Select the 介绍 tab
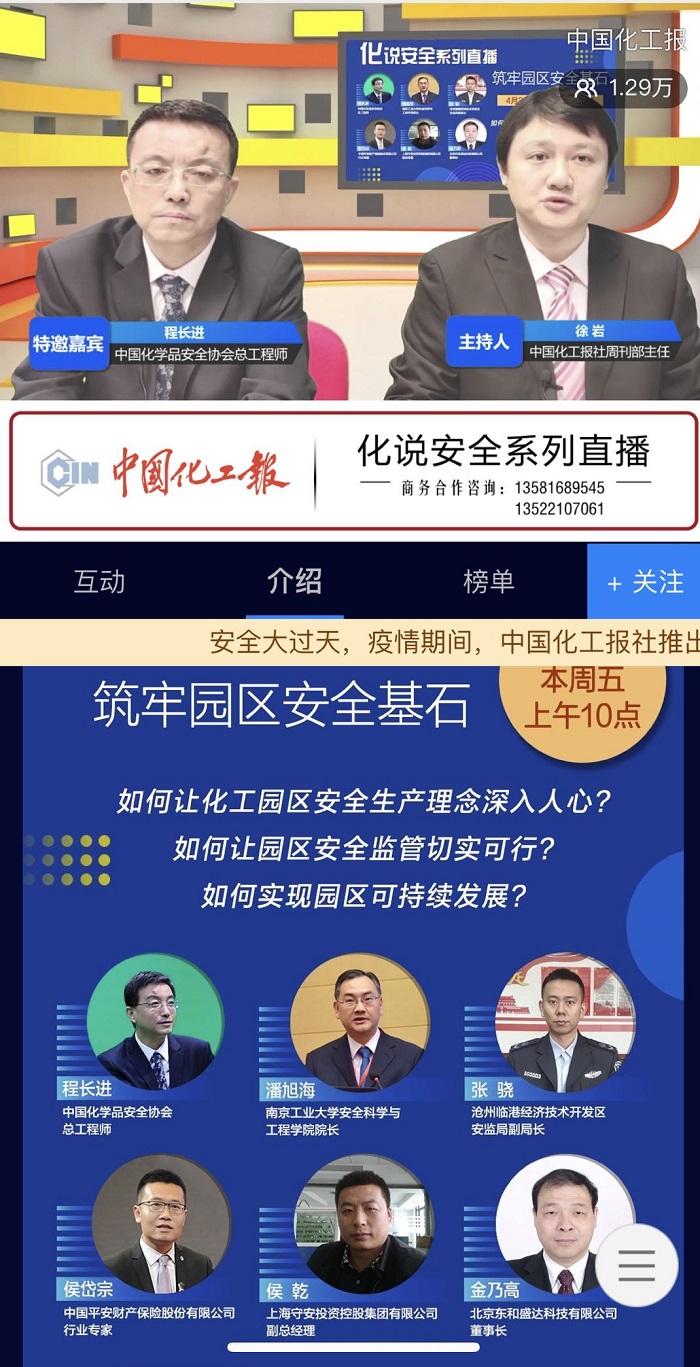The height and width of the screenshot is (1367, 700). (294, 581)
